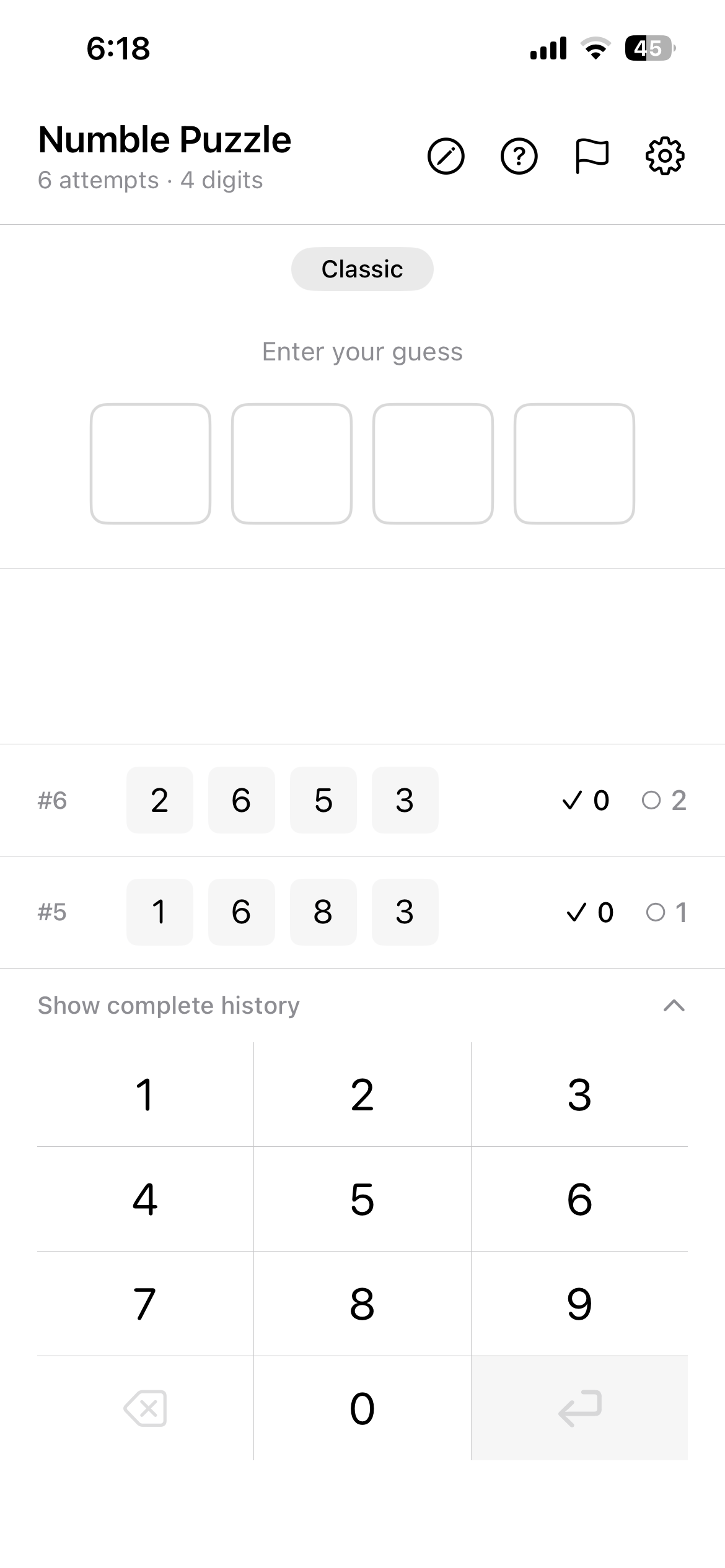
Task: Tap the backspace delete key
Action: click(145, 1408)
